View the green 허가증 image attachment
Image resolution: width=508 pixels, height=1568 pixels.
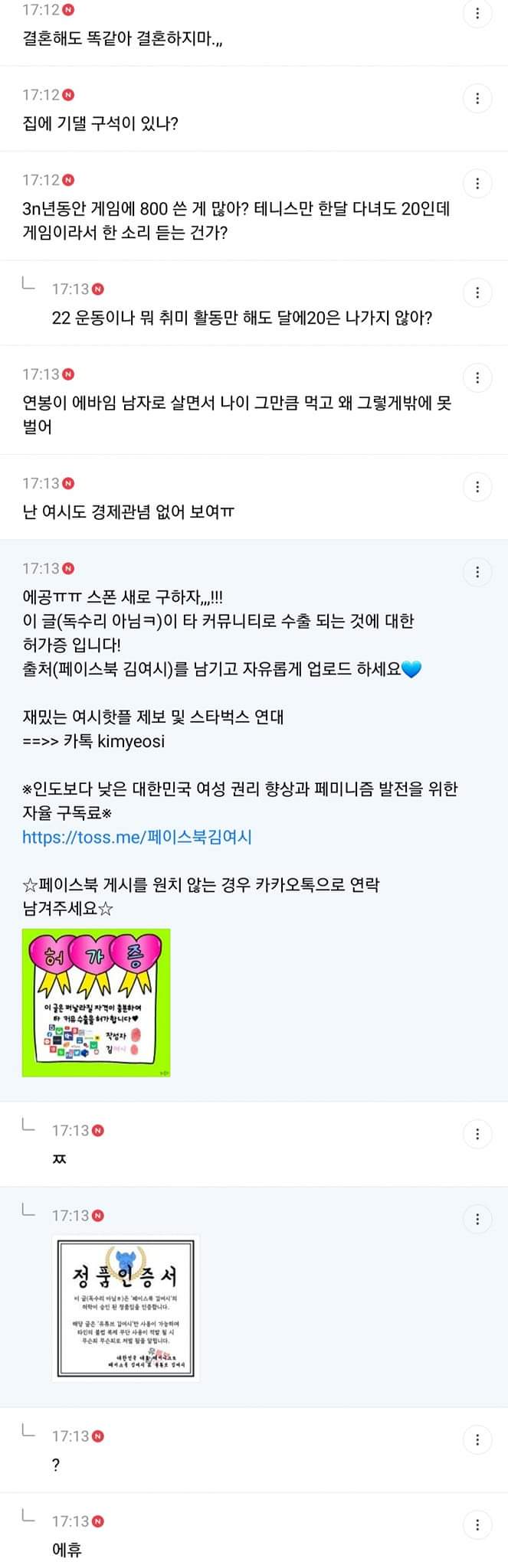pos(96,1002)
